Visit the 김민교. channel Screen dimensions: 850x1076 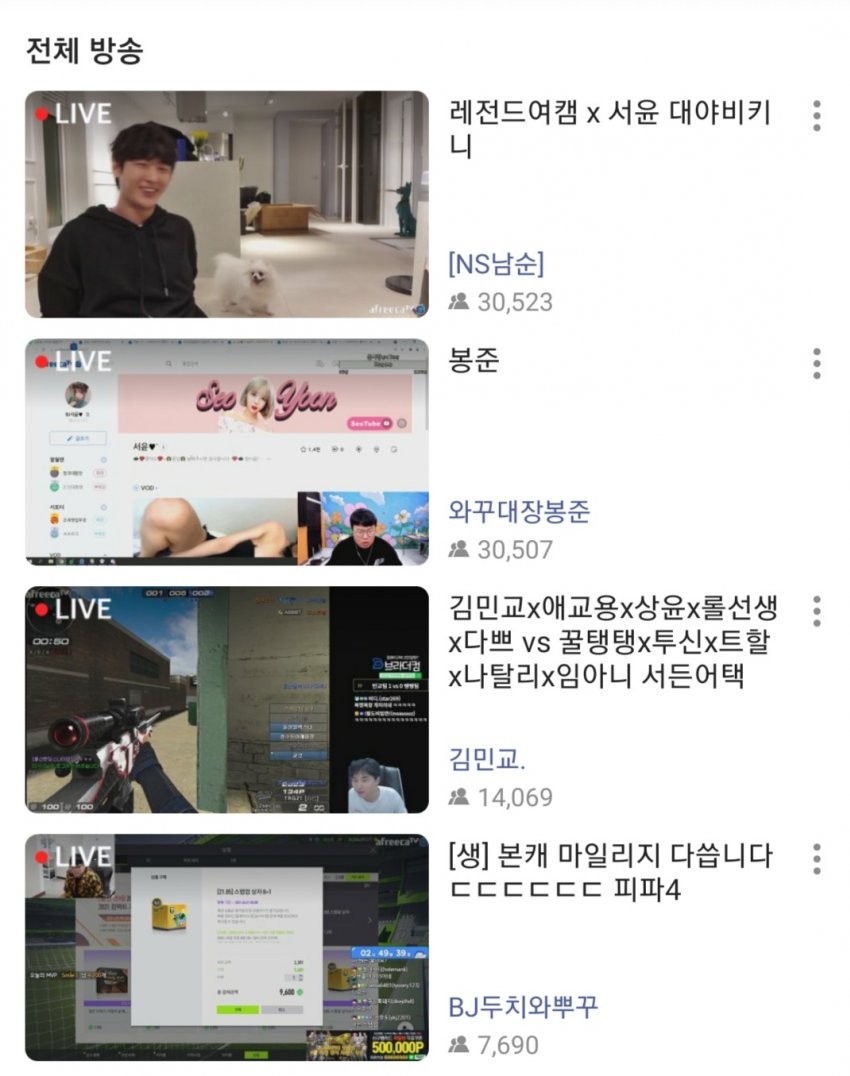(x=488, y=759)
